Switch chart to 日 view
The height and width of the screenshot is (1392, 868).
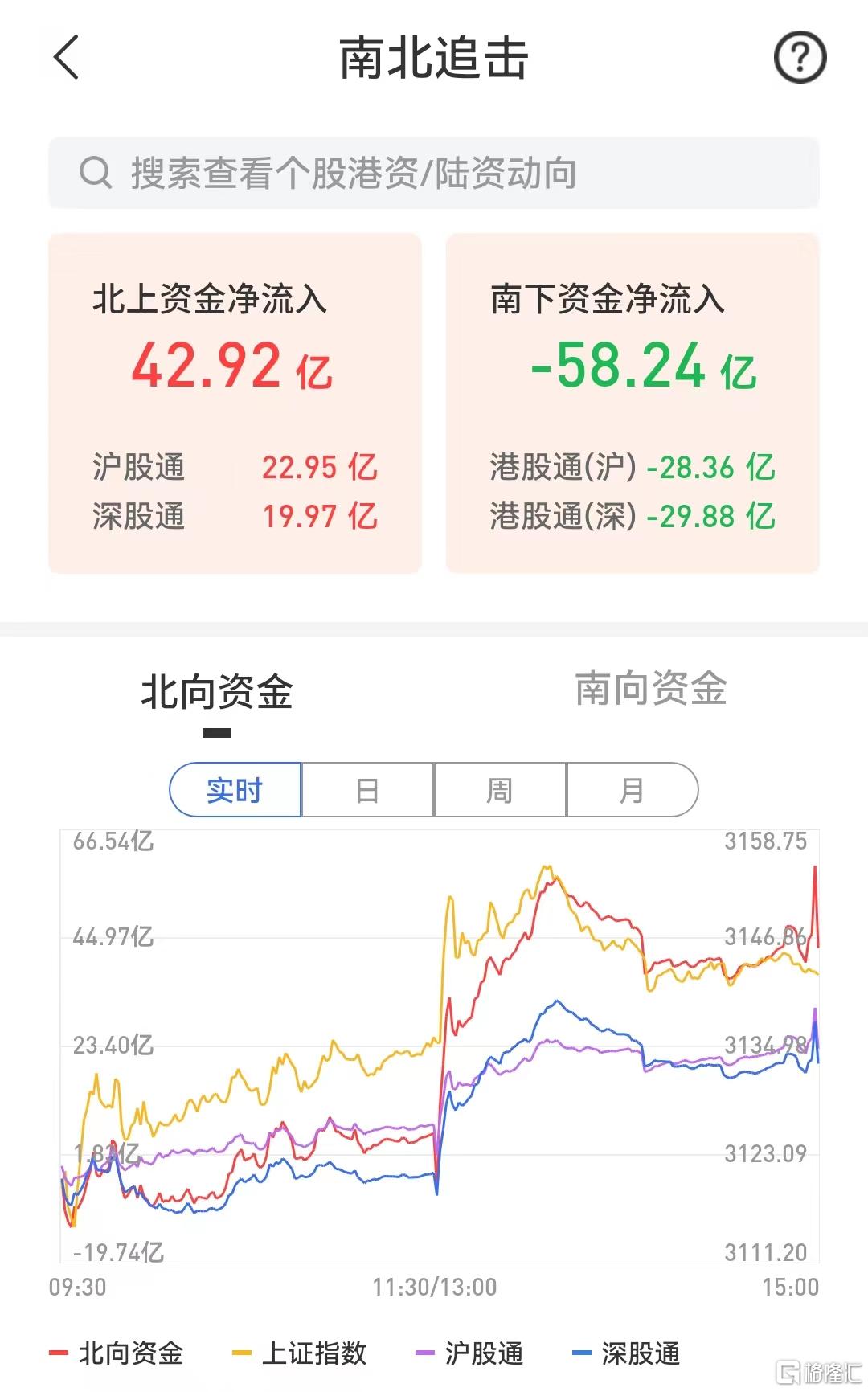(x=367, y=790)
